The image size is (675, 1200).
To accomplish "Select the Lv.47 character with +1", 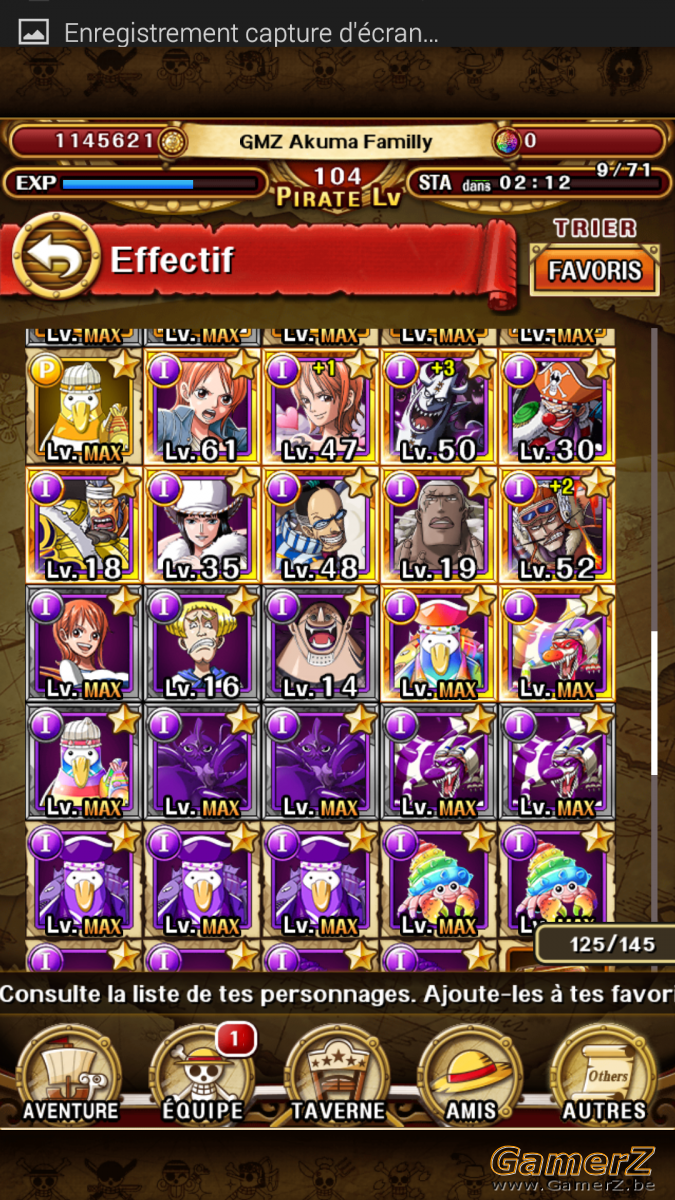I will pos(321,408).
